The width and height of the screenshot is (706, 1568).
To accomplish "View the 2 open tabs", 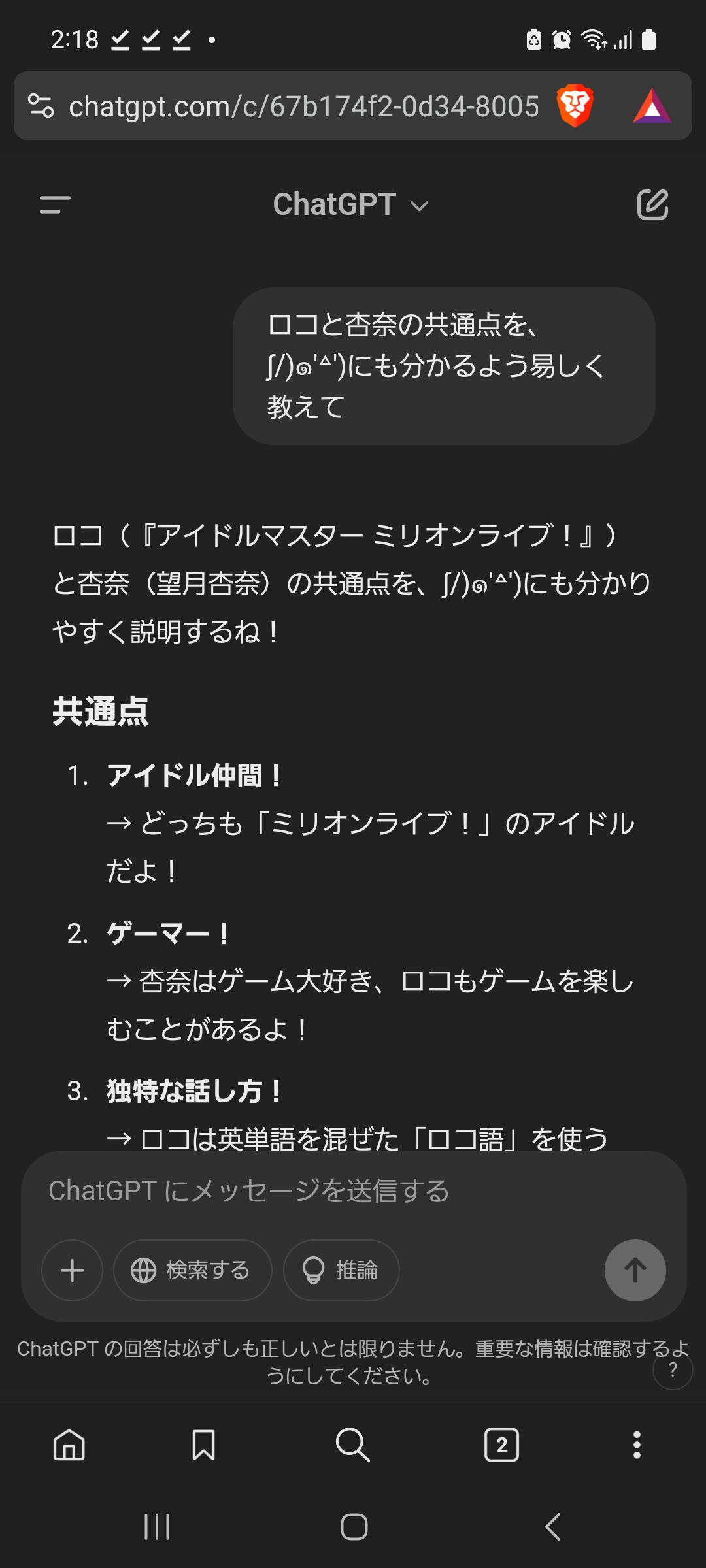I will (502, 1445).
